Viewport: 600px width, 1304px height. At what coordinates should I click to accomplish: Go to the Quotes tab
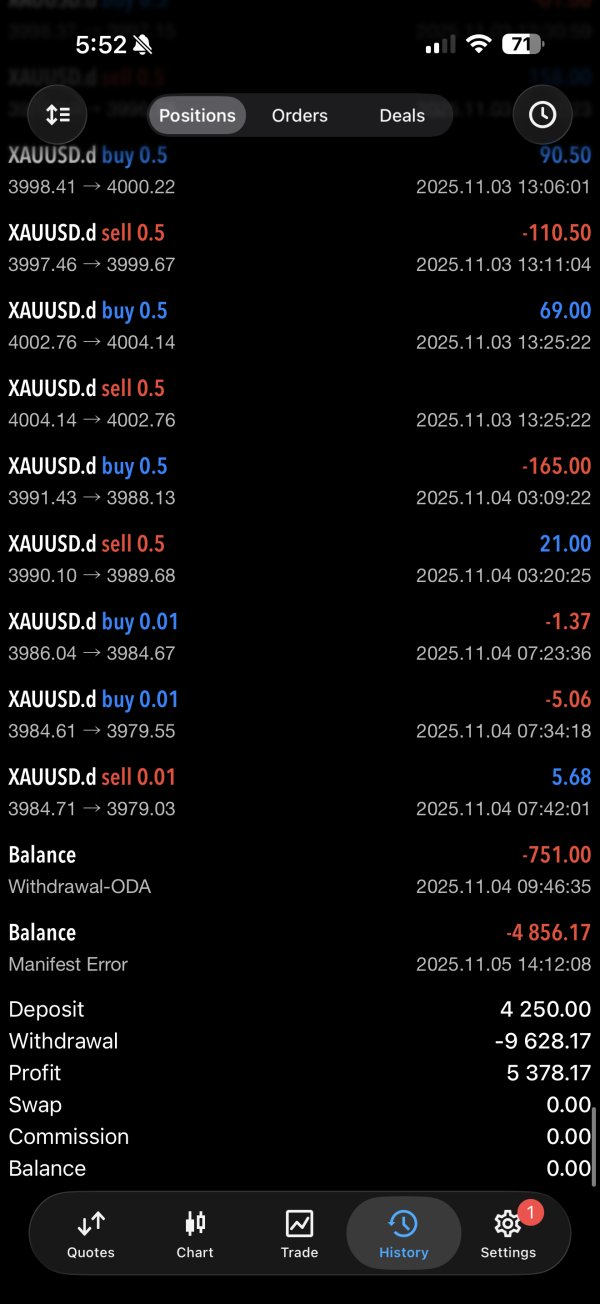click(91, 1233)
